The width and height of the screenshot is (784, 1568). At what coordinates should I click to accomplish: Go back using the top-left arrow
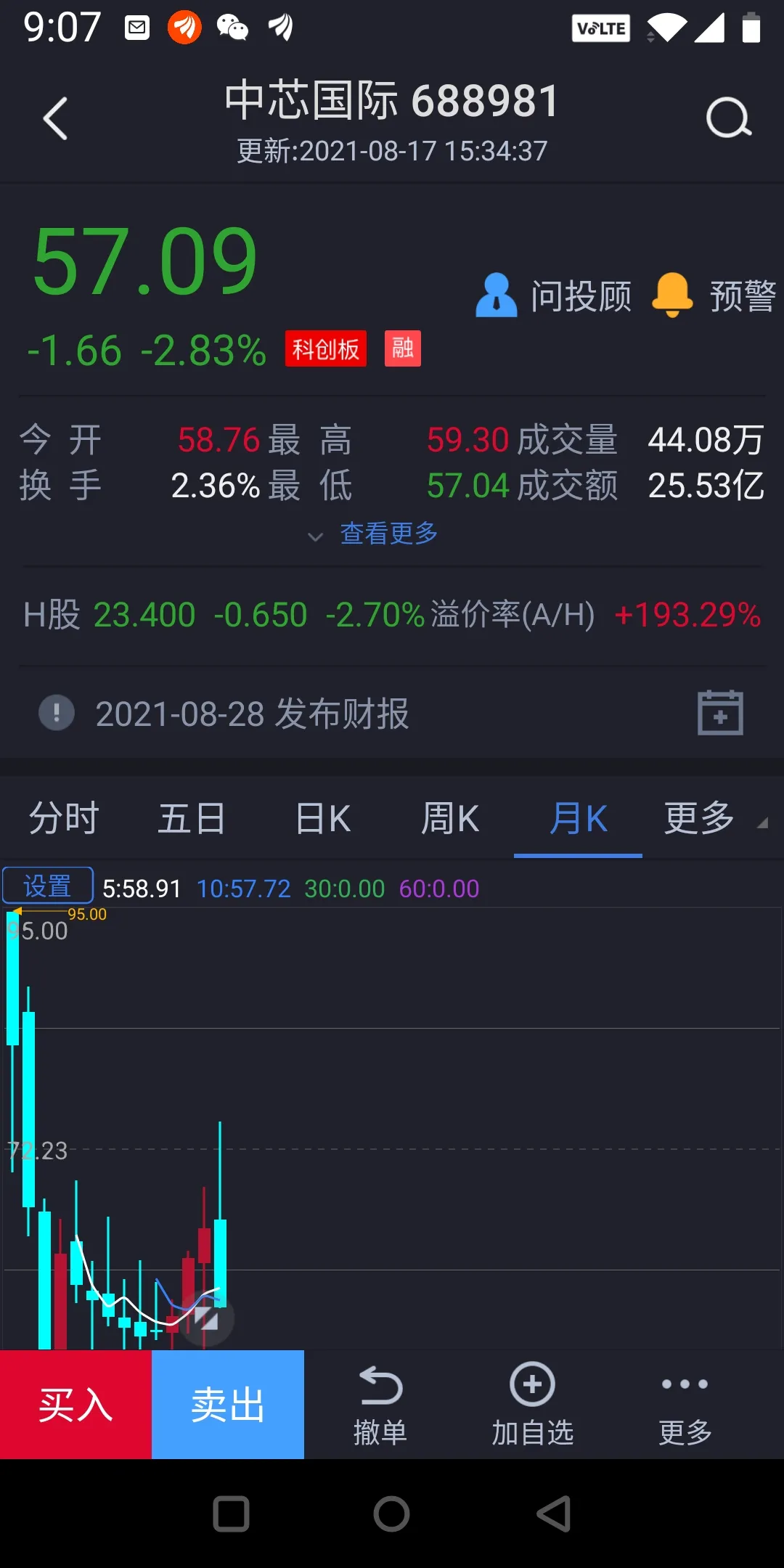[x=55, y=118]
